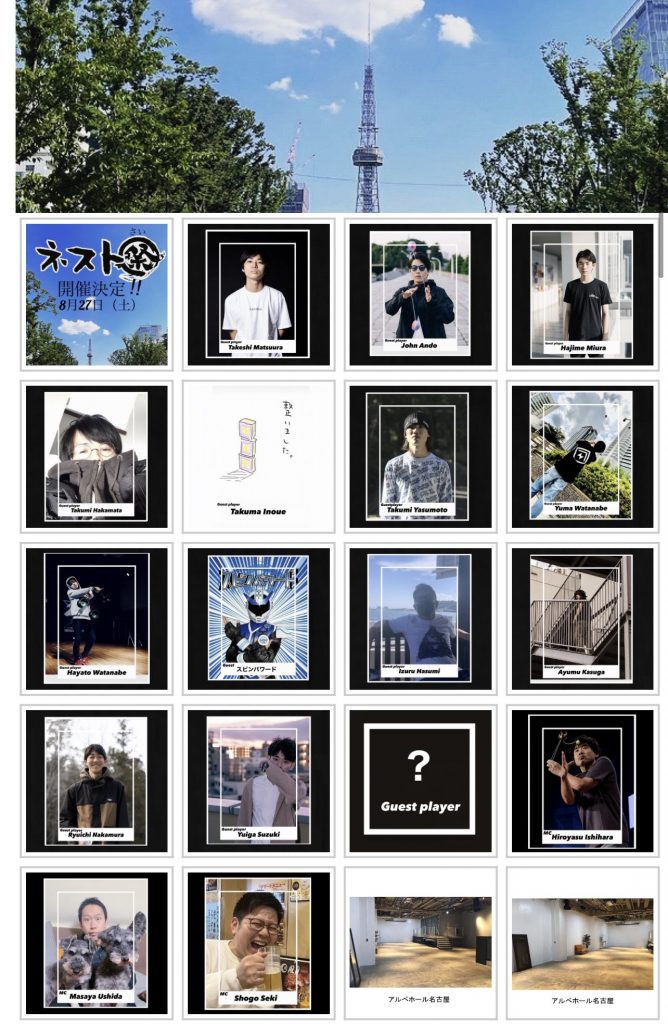
Task: Open the first アルペホール名古屋 venue photo
Action: click(x=420, y=942)
